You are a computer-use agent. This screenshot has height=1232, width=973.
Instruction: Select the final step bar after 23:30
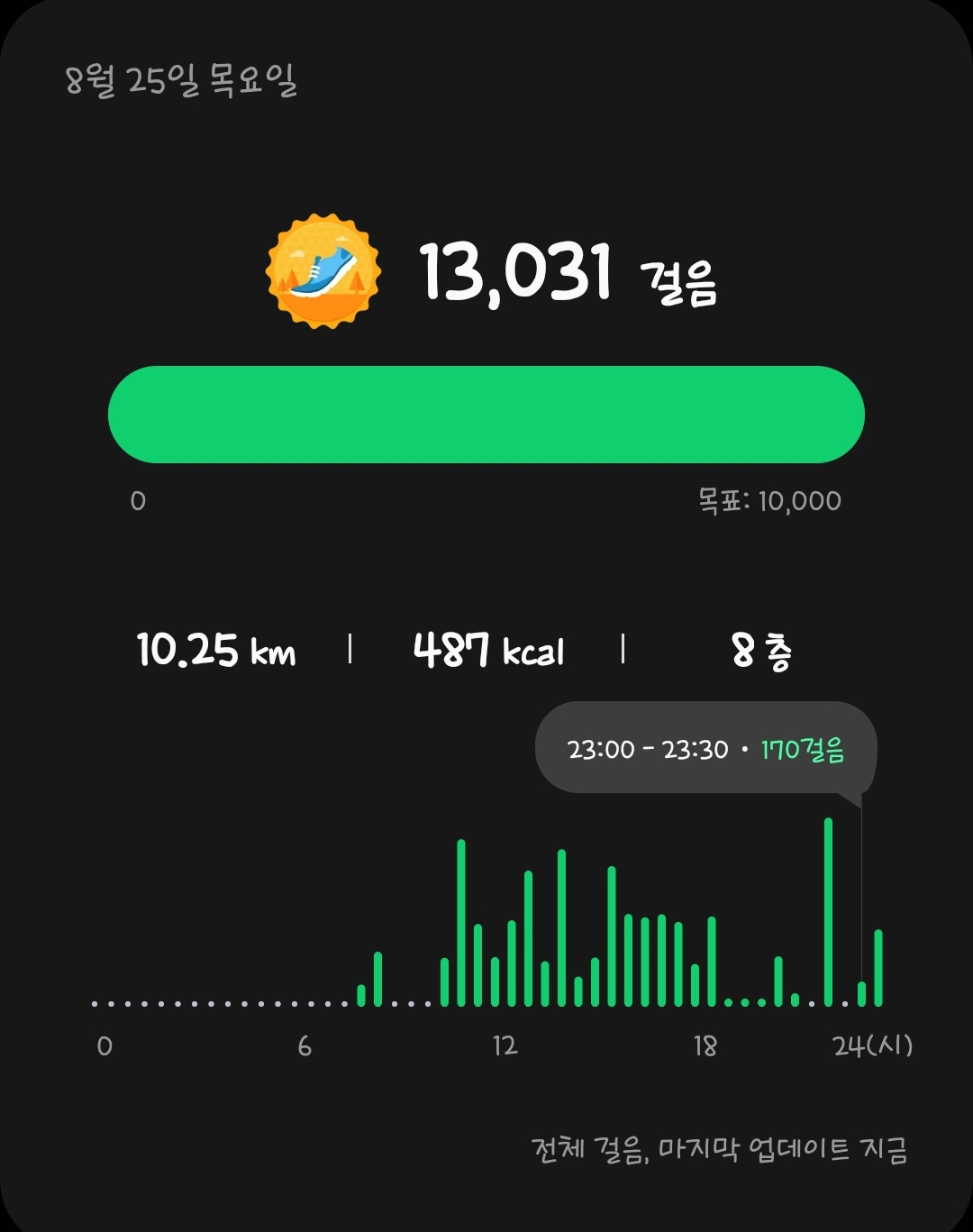coord(878,968)
